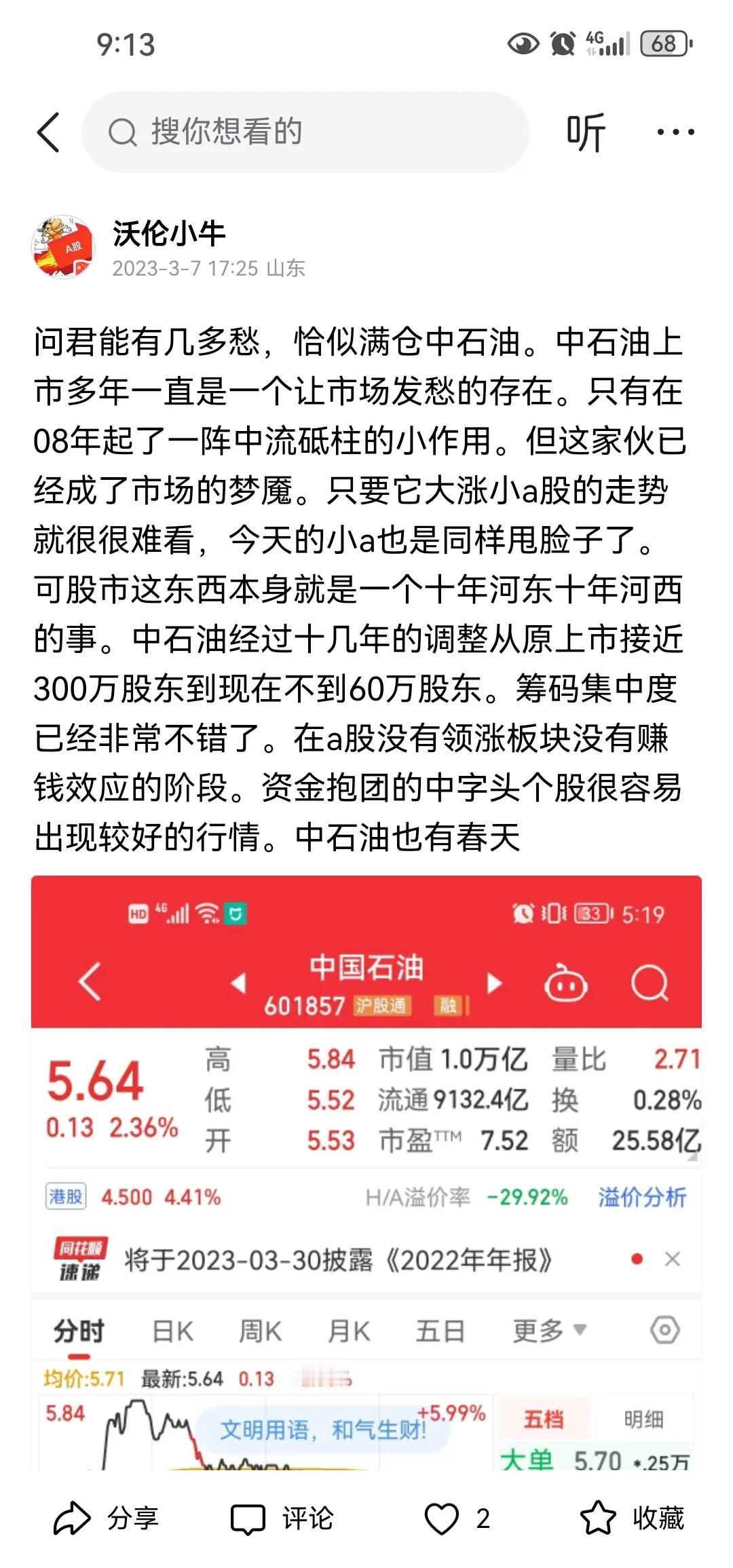Tap the back arrow at top left
This screenshot has width=733, height=1568.
[49, 130]
